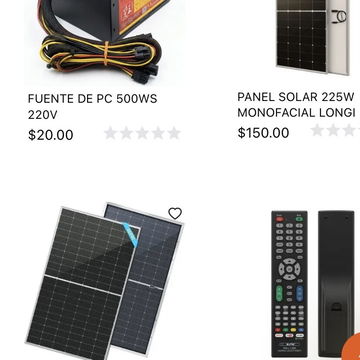Add the two-panel solar product to favorites

(175, 213)
